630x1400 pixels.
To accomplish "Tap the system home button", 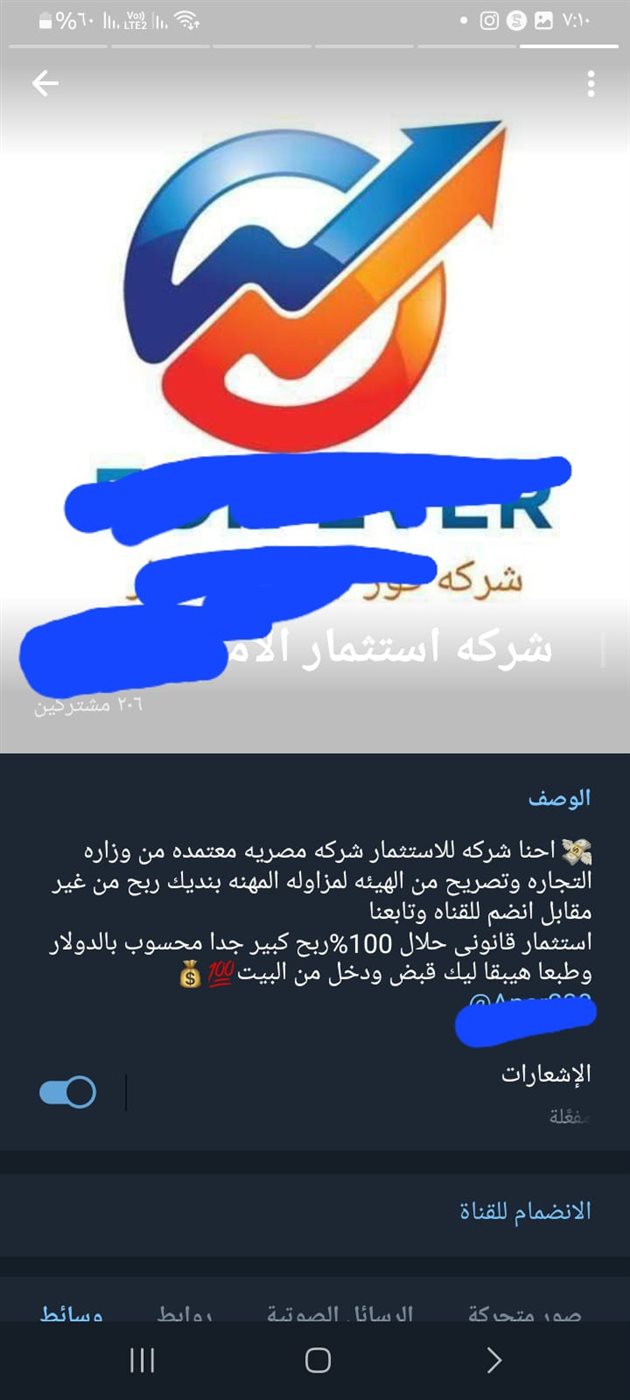I will pyautogui.click(x=317, y=1360).
